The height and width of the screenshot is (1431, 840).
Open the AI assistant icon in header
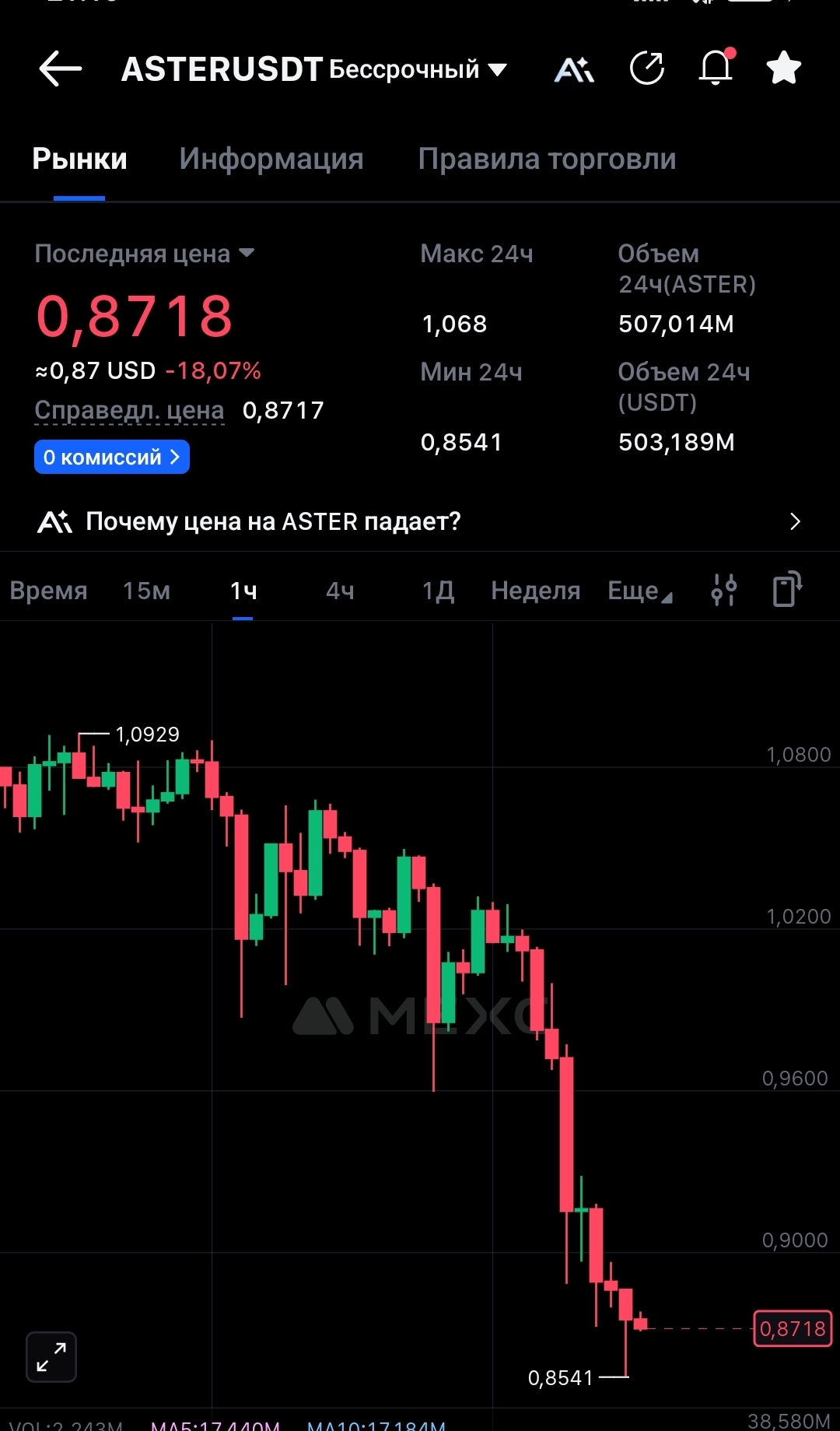[x=574, y=68]
